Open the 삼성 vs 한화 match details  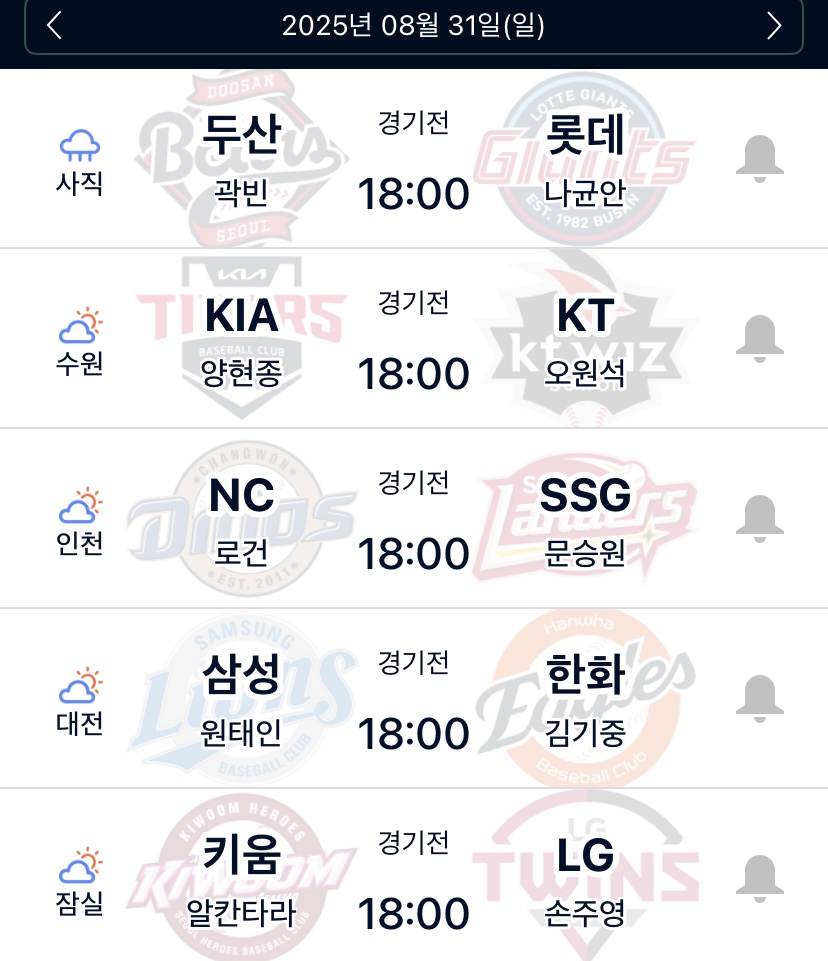413,700
